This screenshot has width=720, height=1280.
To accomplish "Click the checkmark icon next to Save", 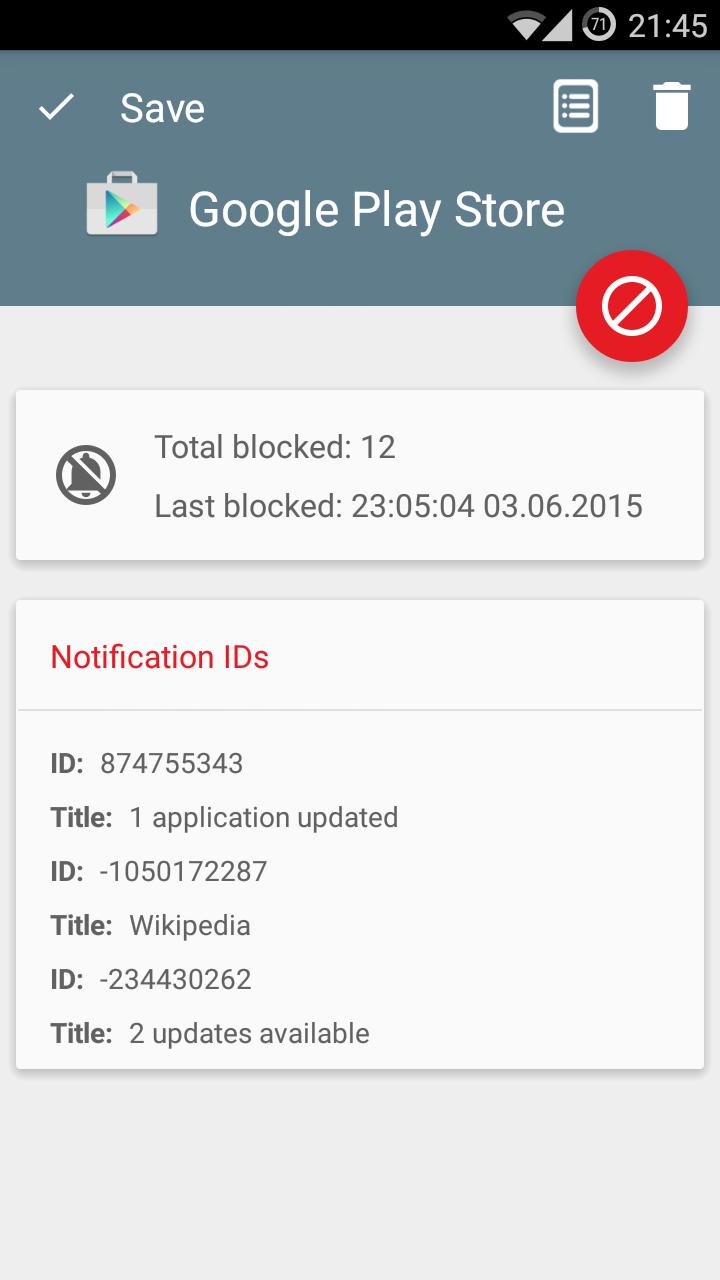I will (57, 107).
